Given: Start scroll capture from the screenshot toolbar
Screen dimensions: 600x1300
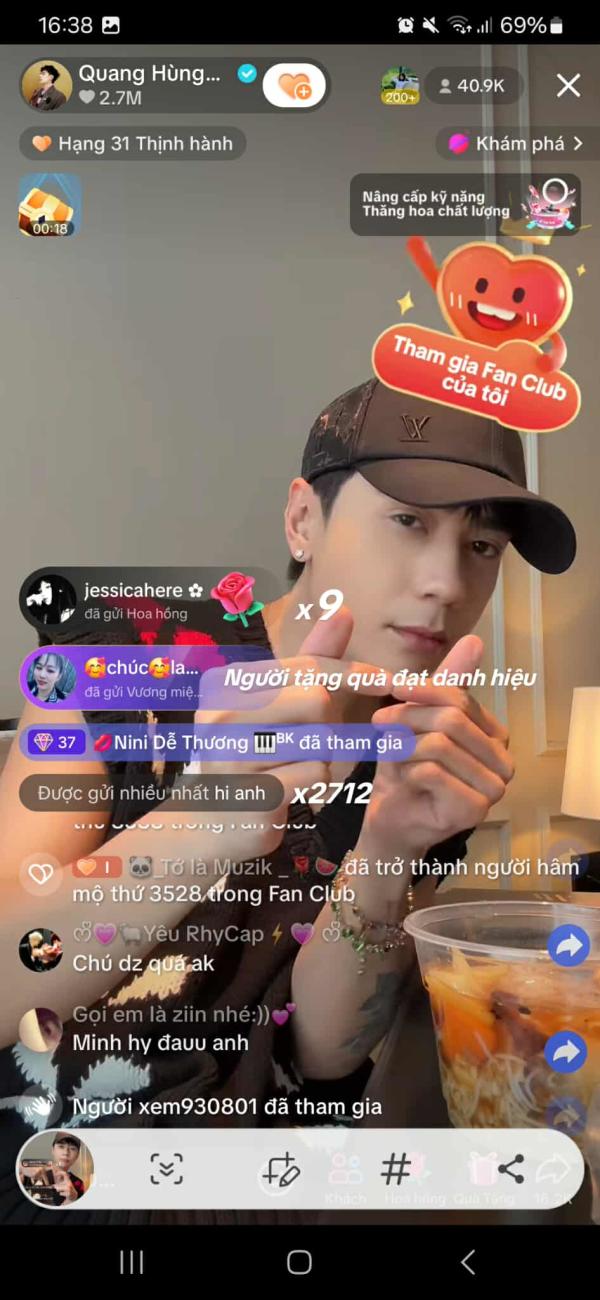Looking at the screenshot, I should 167,1168.
